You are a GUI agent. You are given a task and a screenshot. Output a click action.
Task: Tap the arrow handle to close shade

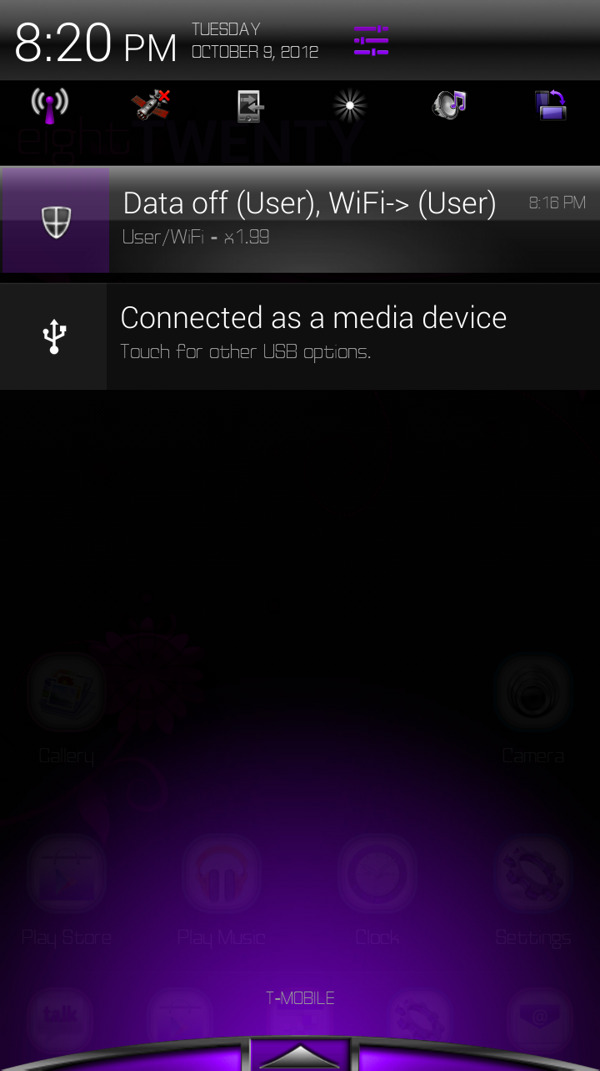click(299, 1054)
